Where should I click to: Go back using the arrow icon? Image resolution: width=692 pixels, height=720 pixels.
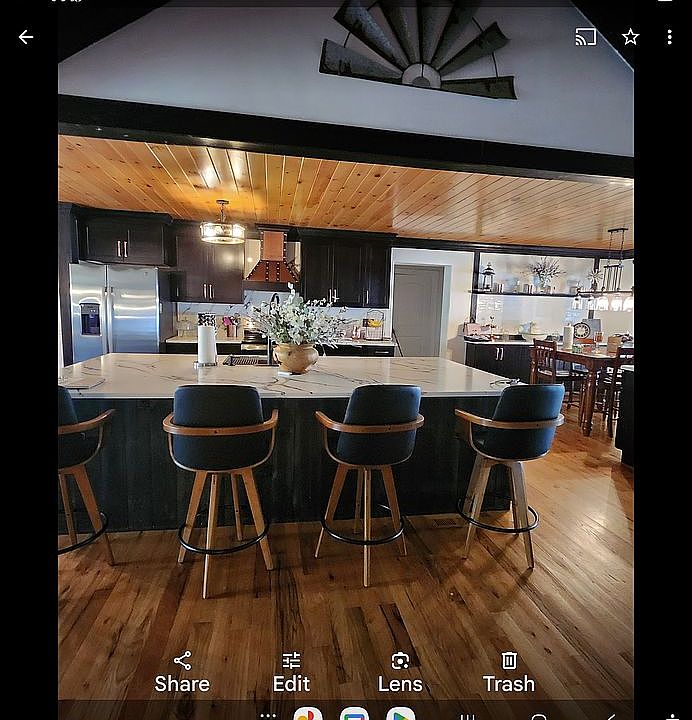tap(26, 37)
